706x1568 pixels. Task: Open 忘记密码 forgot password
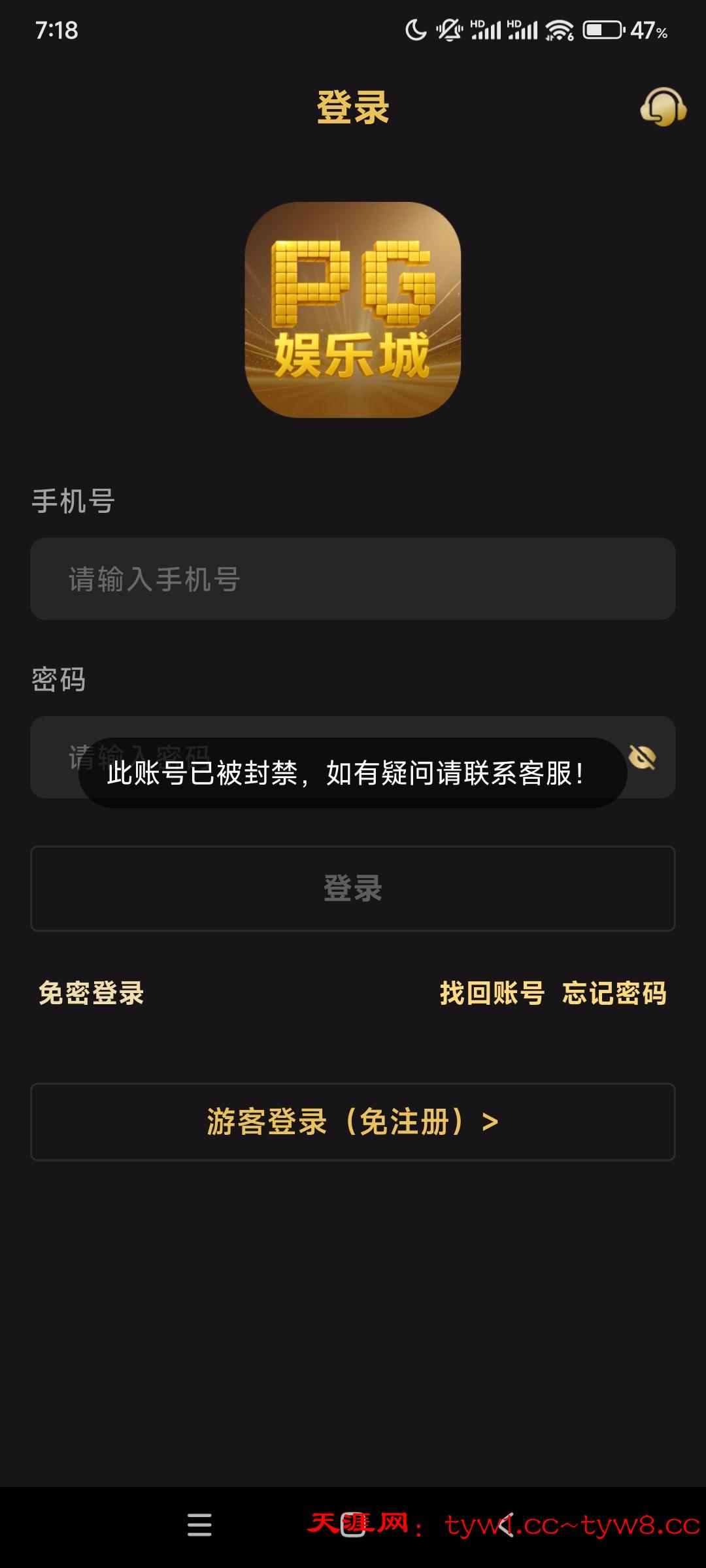point(614,993)
